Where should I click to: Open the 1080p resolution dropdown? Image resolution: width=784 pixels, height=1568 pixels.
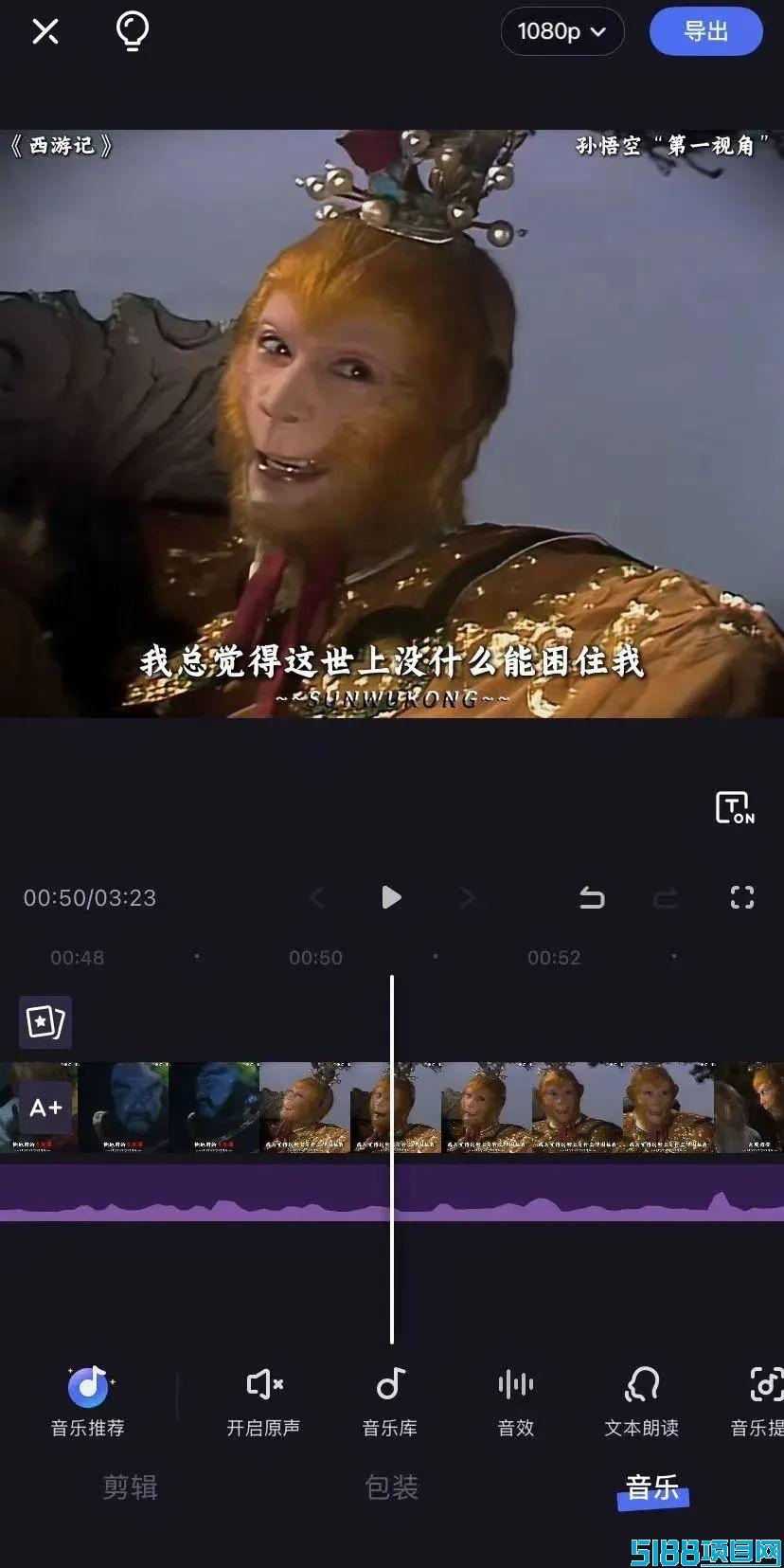click(562, 31)
